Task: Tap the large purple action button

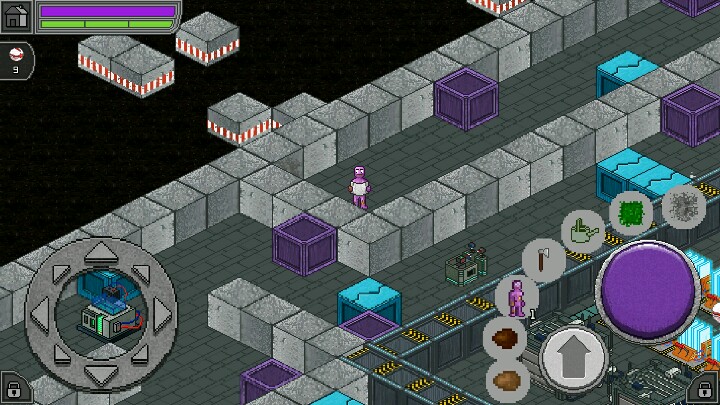Action: click(648, 291)
